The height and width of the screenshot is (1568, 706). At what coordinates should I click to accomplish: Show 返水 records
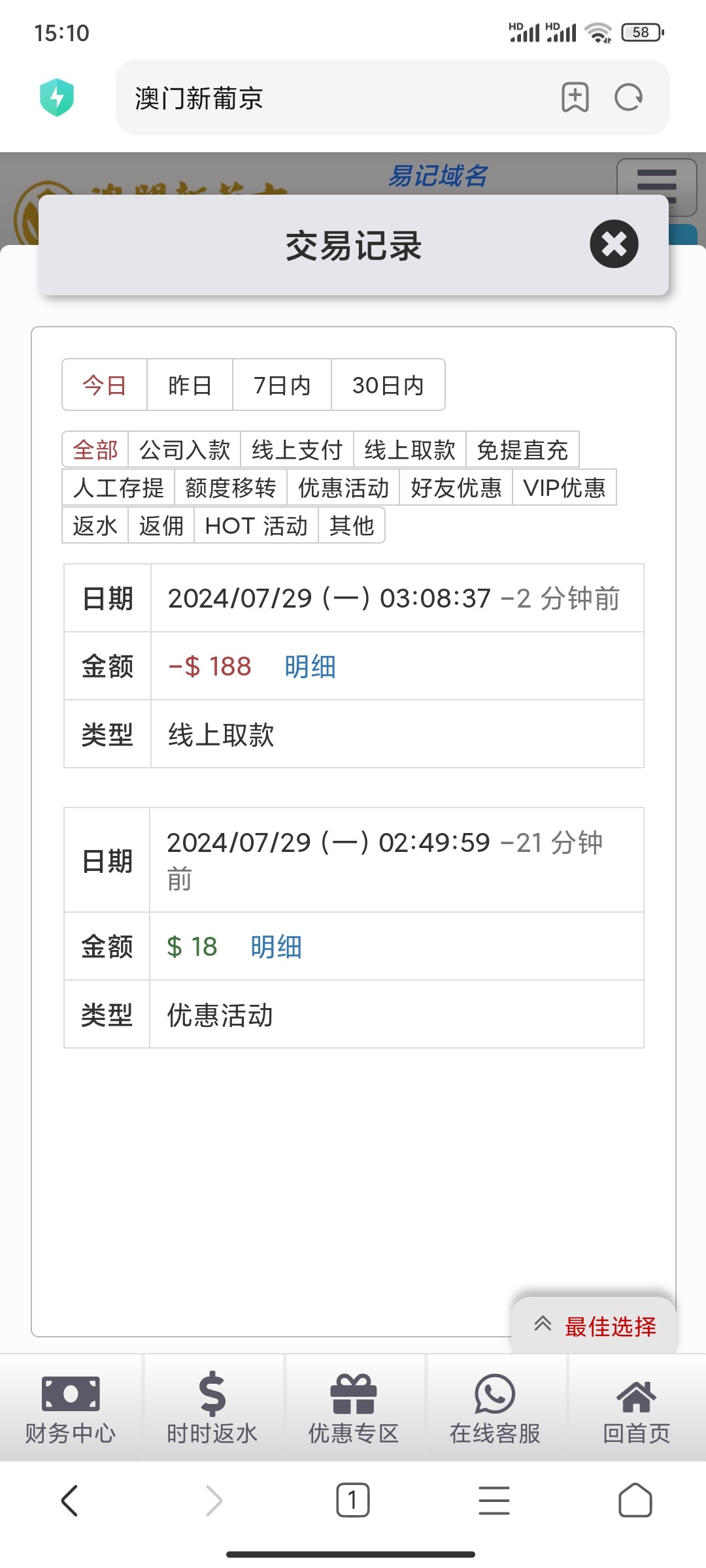click(95, 526)
